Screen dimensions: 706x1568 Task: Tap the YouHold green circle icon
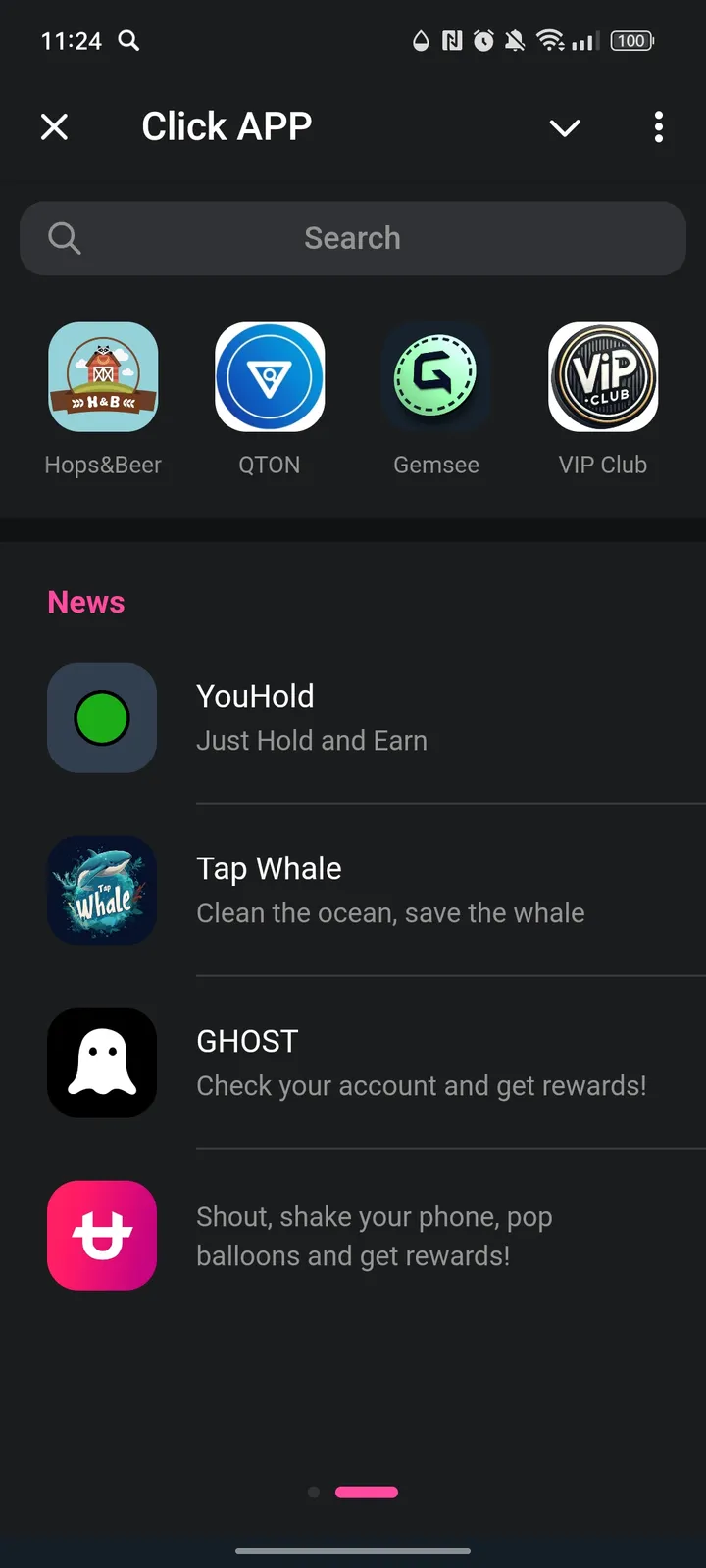(x=102, y=718)
